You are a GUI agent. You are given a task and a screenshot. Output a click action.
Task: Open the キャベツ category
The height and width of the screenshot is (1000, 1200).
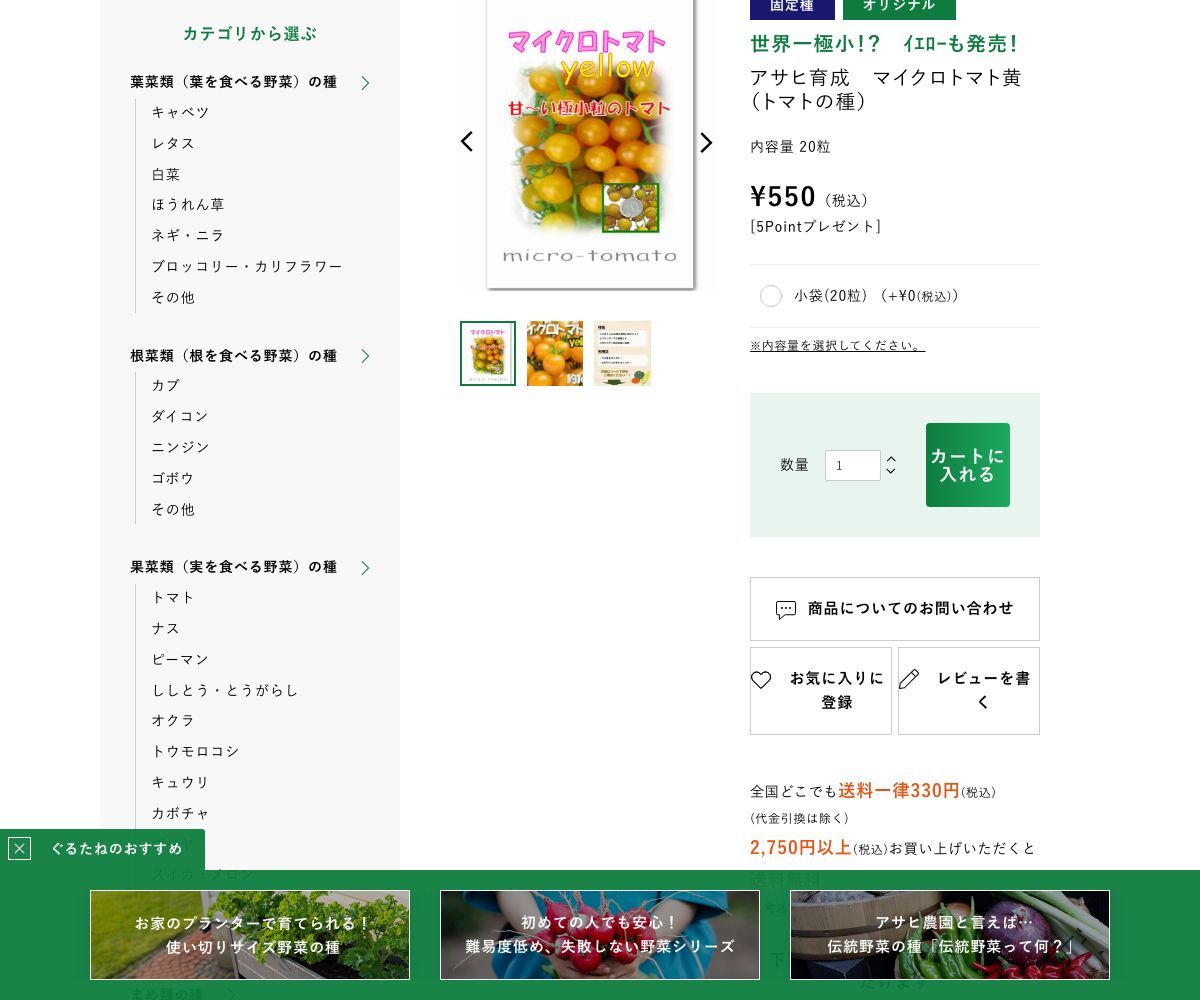(180, 112)
